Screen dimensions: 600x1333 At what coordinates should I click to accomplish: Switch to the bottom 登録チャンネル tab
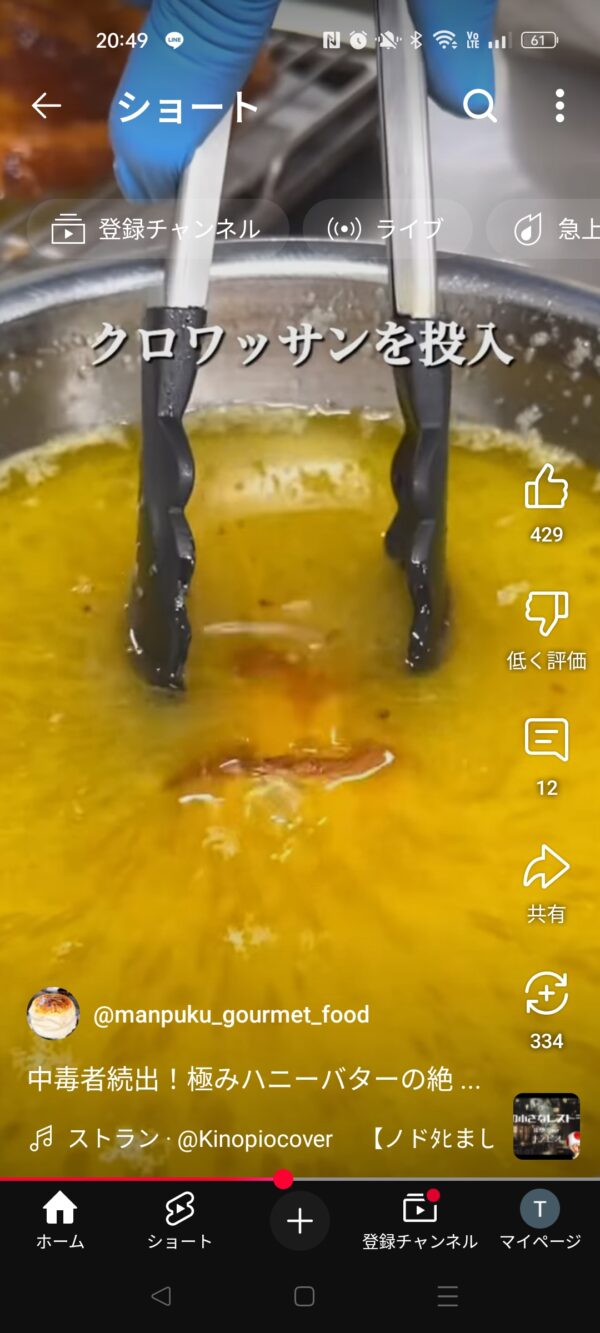click(420, 1221)
